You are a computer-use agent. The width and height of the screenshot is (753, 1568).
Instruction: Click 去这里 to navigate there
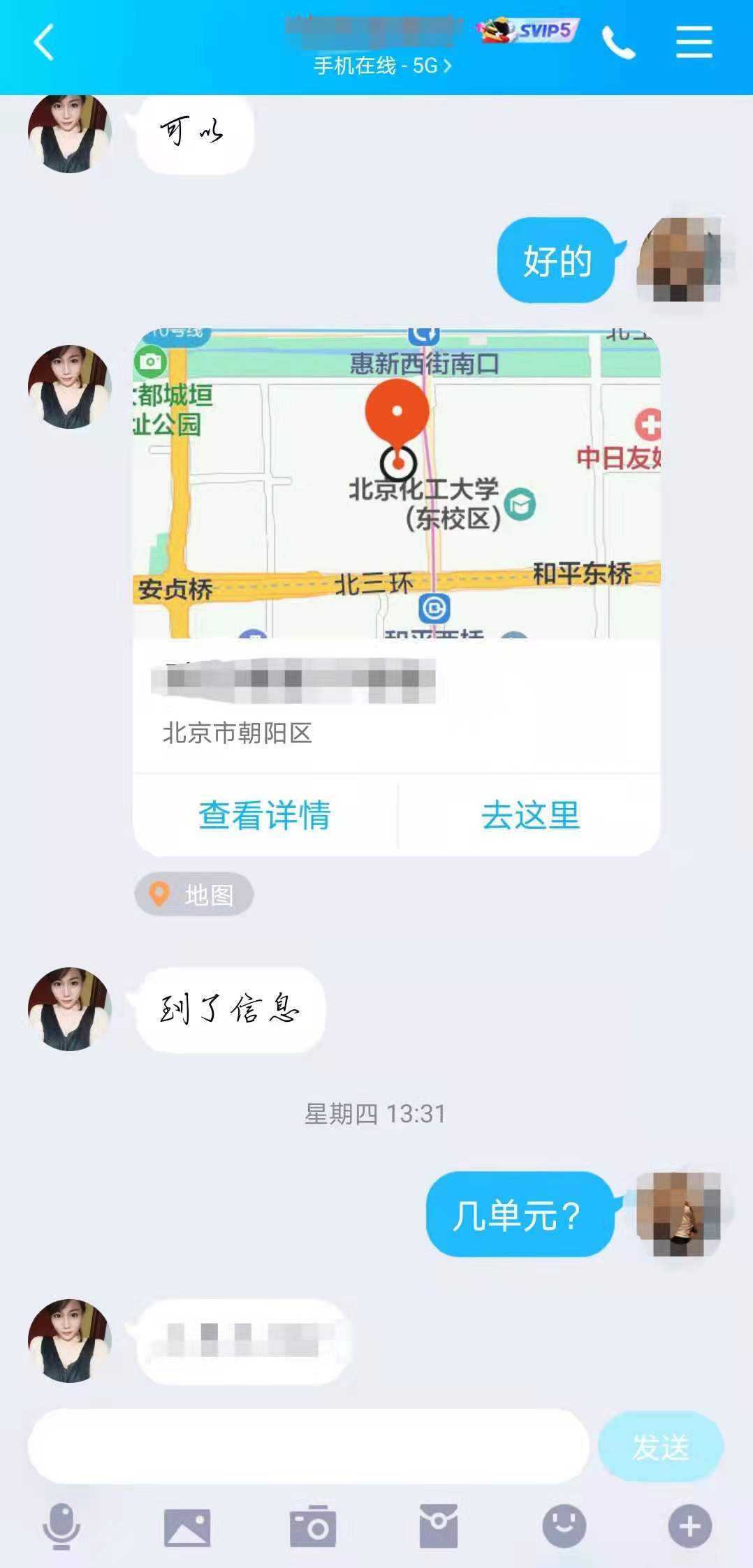(x=532, y=815)
